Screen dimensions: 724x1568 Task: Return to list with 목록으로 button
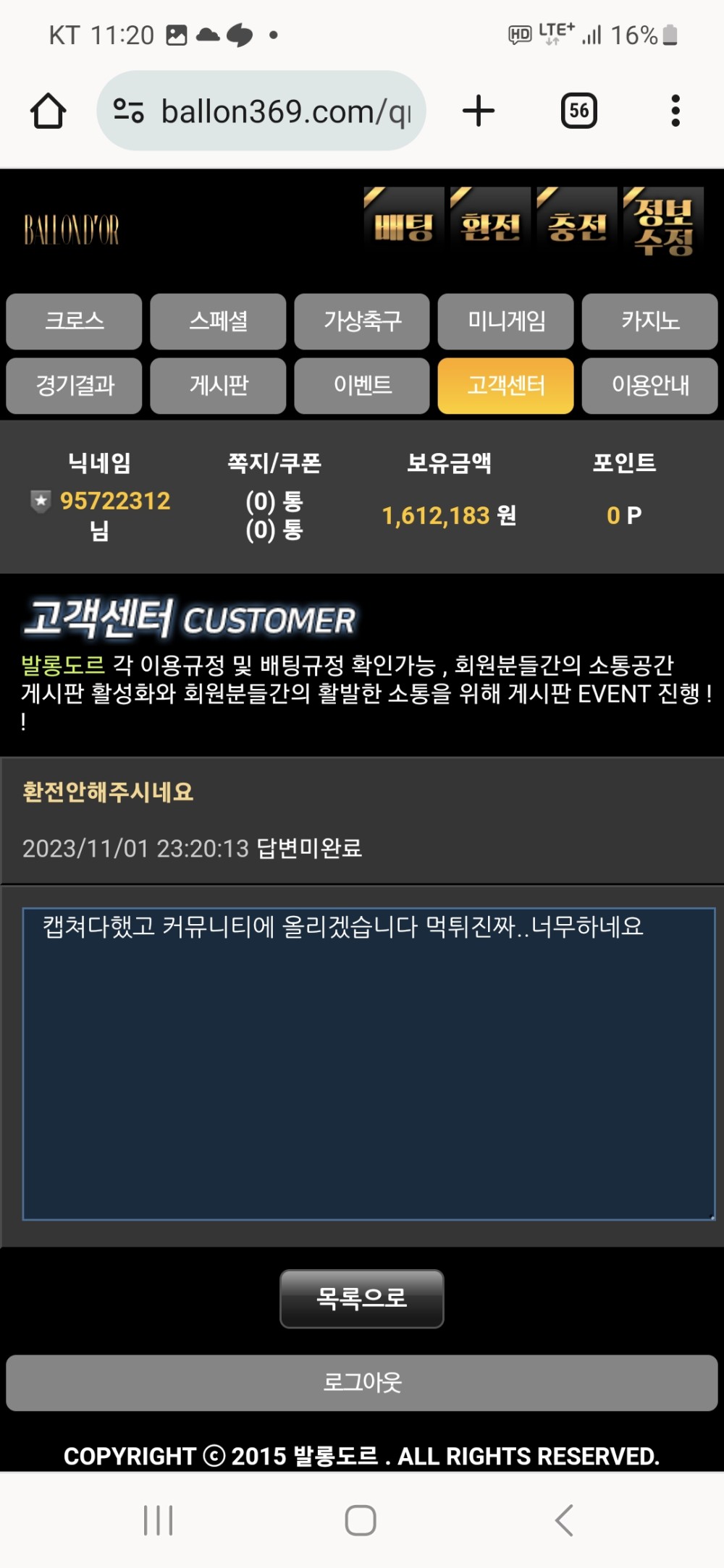[361, 1299]
